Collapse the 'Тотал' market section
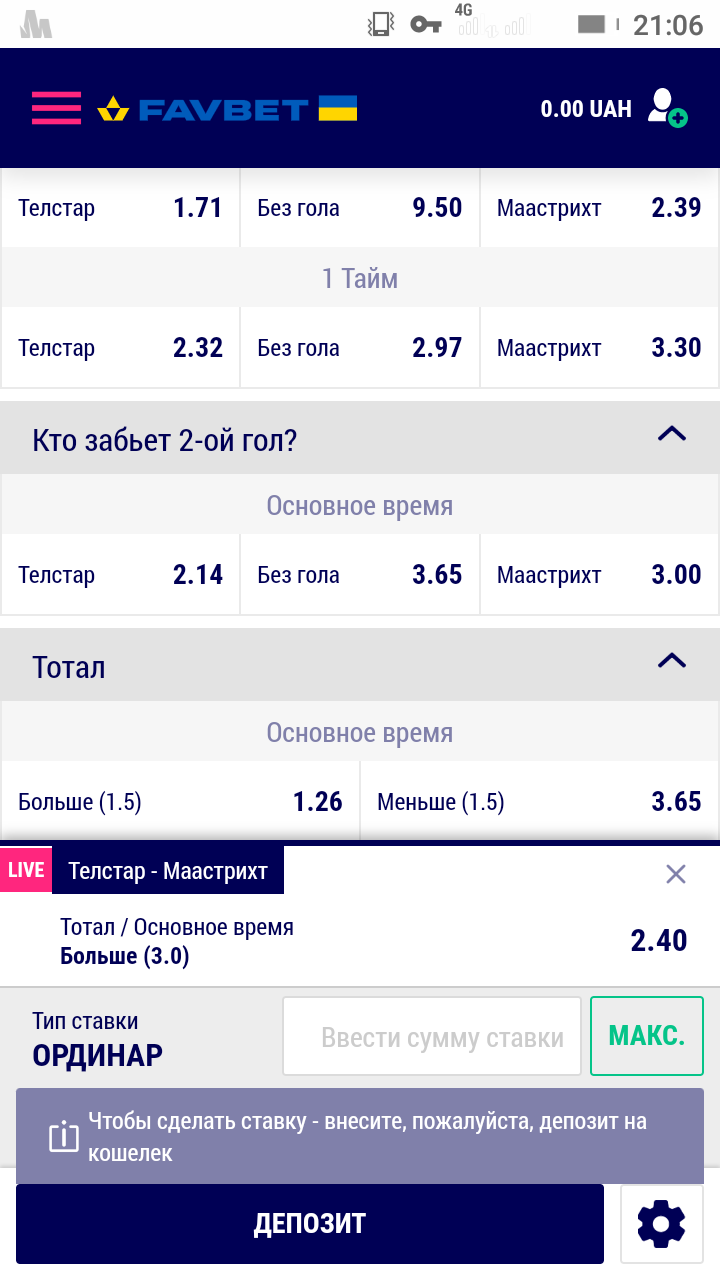Image resolution: width=720 pixels, height=1280 pixels. tap(674, 662)
